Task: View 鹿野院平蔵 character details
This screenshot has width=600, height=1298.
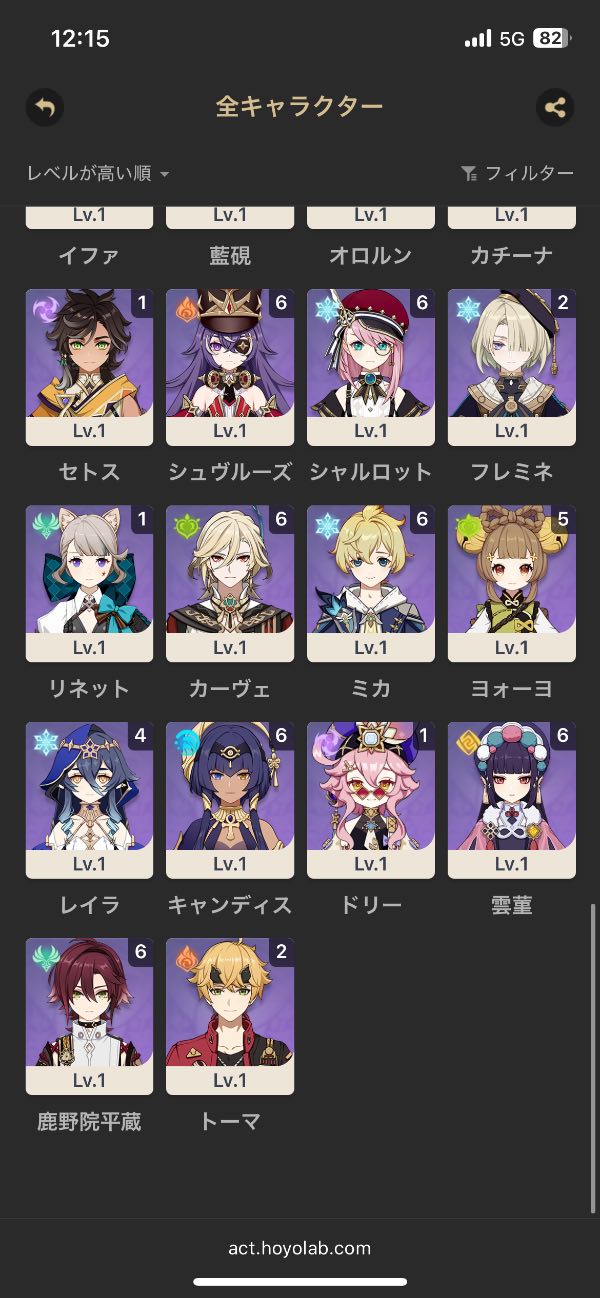Action: (90, 1016)
